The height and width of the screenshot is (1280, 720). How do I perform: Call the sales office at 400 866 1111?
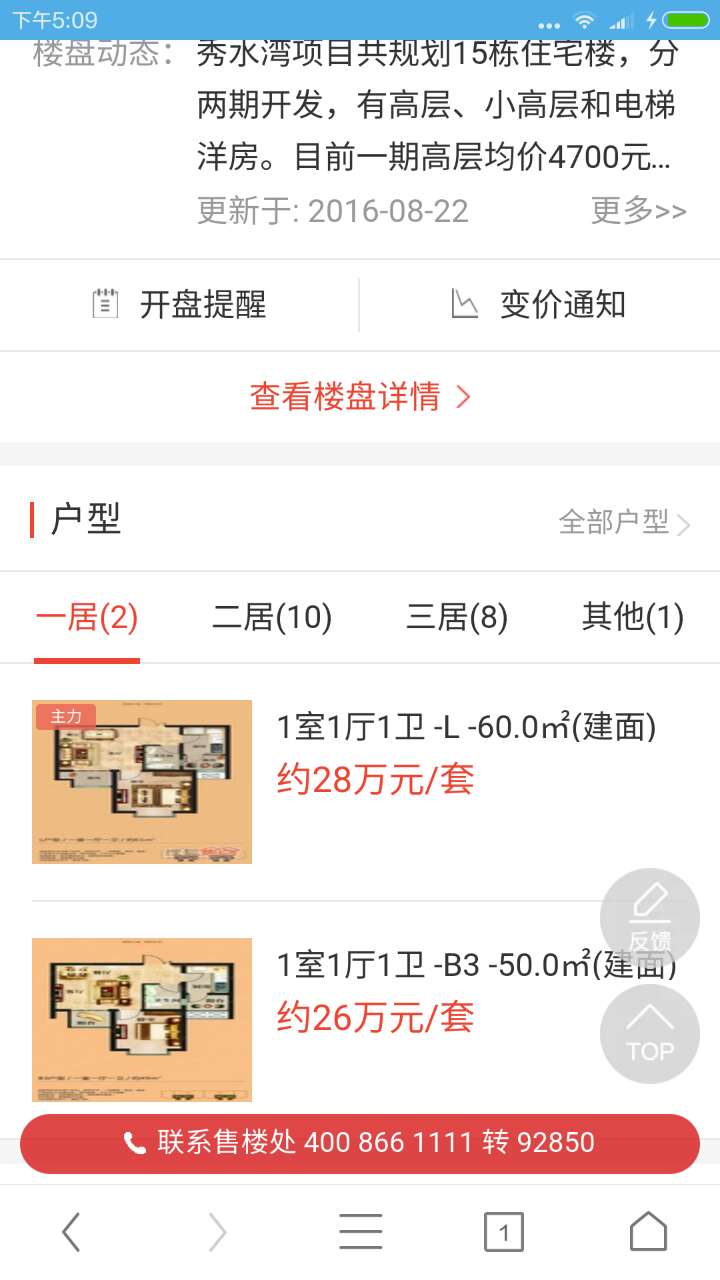[360, 1143]
